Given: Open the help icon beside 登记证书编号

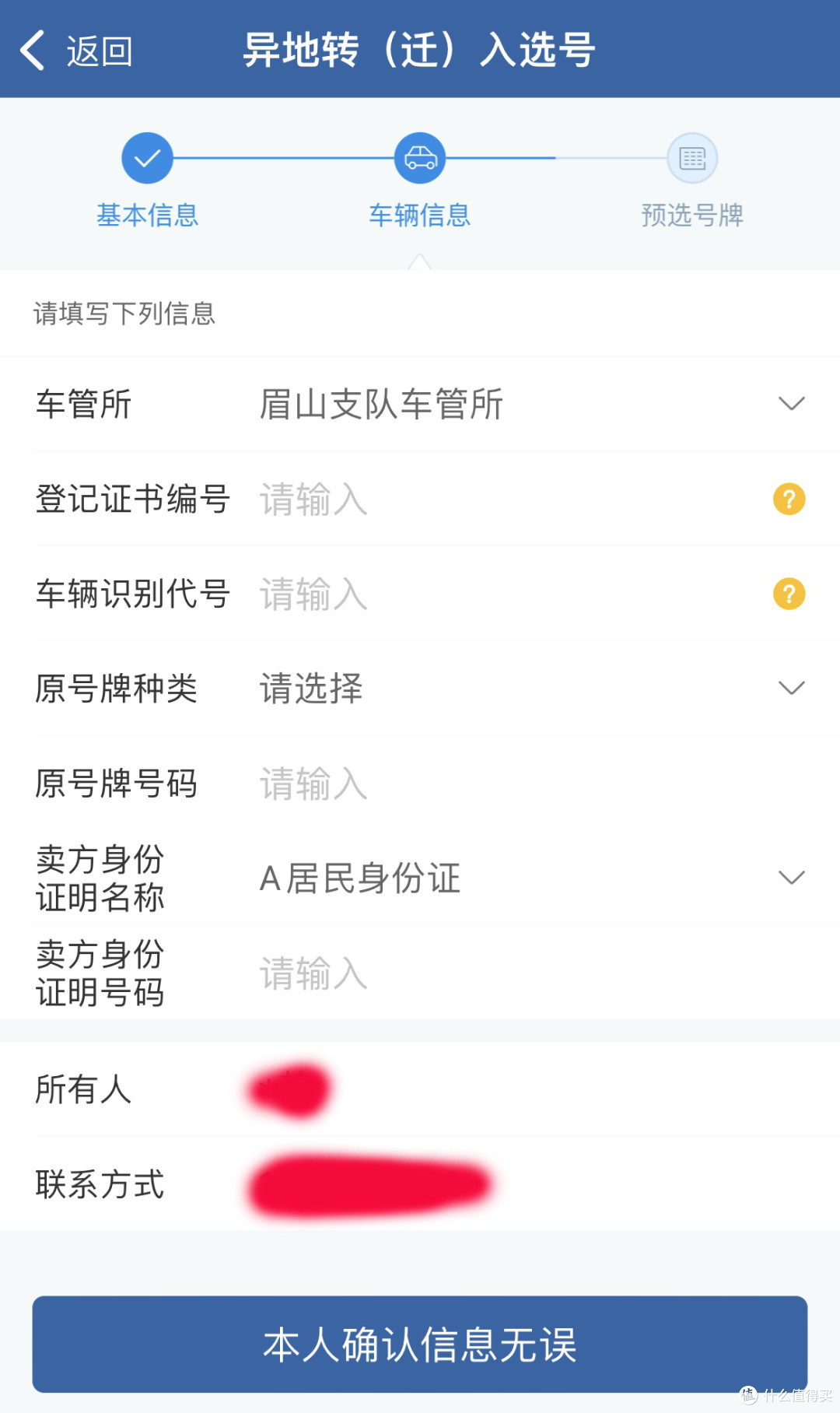Looking at the screenshot, I should pos(789,500).
